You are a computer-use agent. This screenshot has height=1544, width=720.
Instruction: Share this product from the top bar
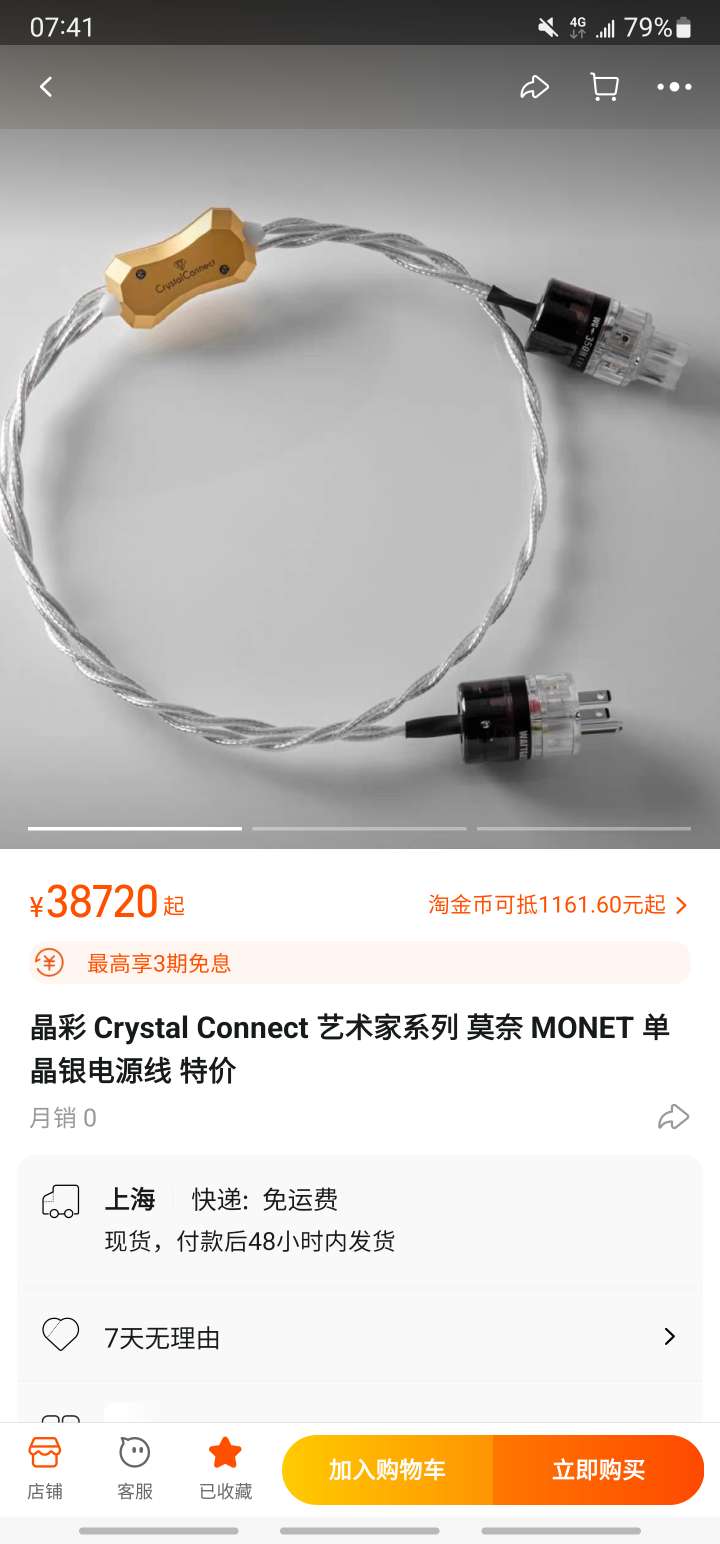pyautogui.click(x=535, y=87)
